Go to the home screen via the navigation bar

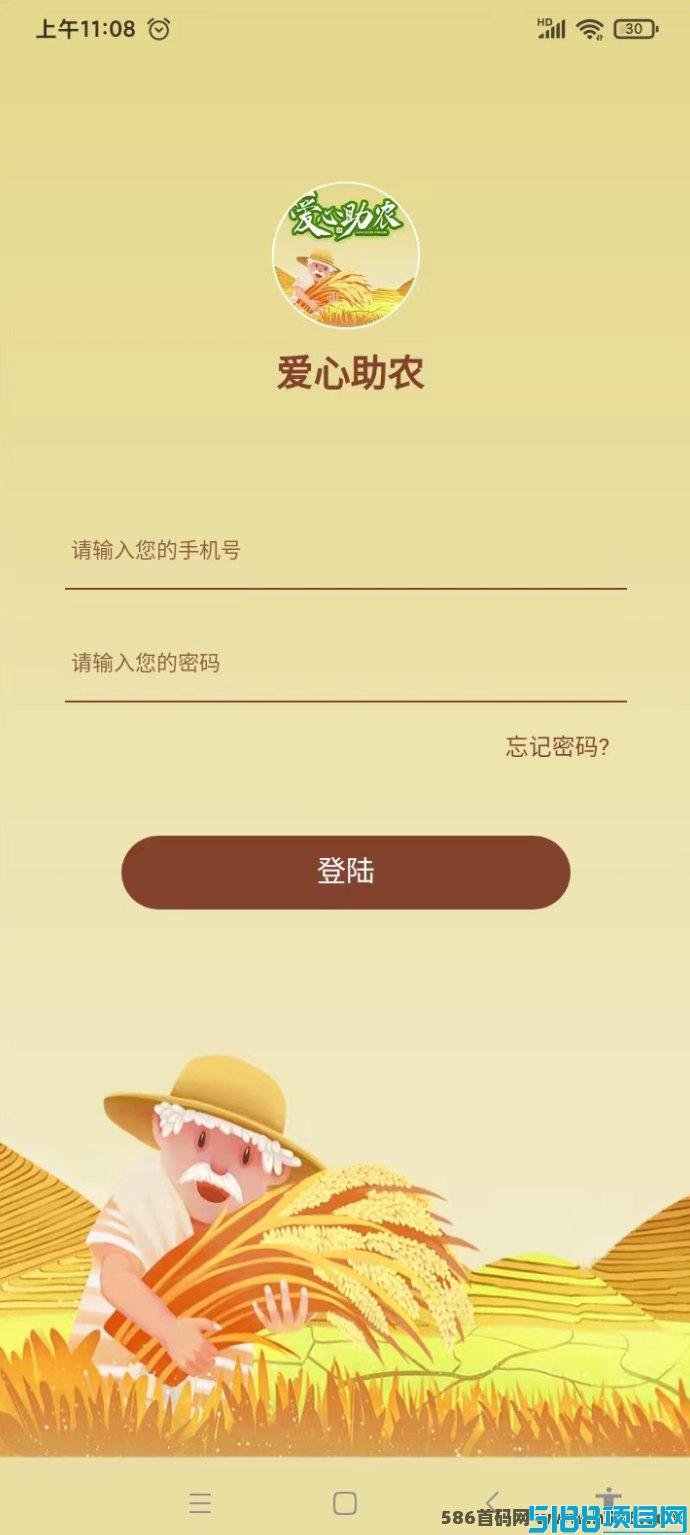(x=345, y=1502)
